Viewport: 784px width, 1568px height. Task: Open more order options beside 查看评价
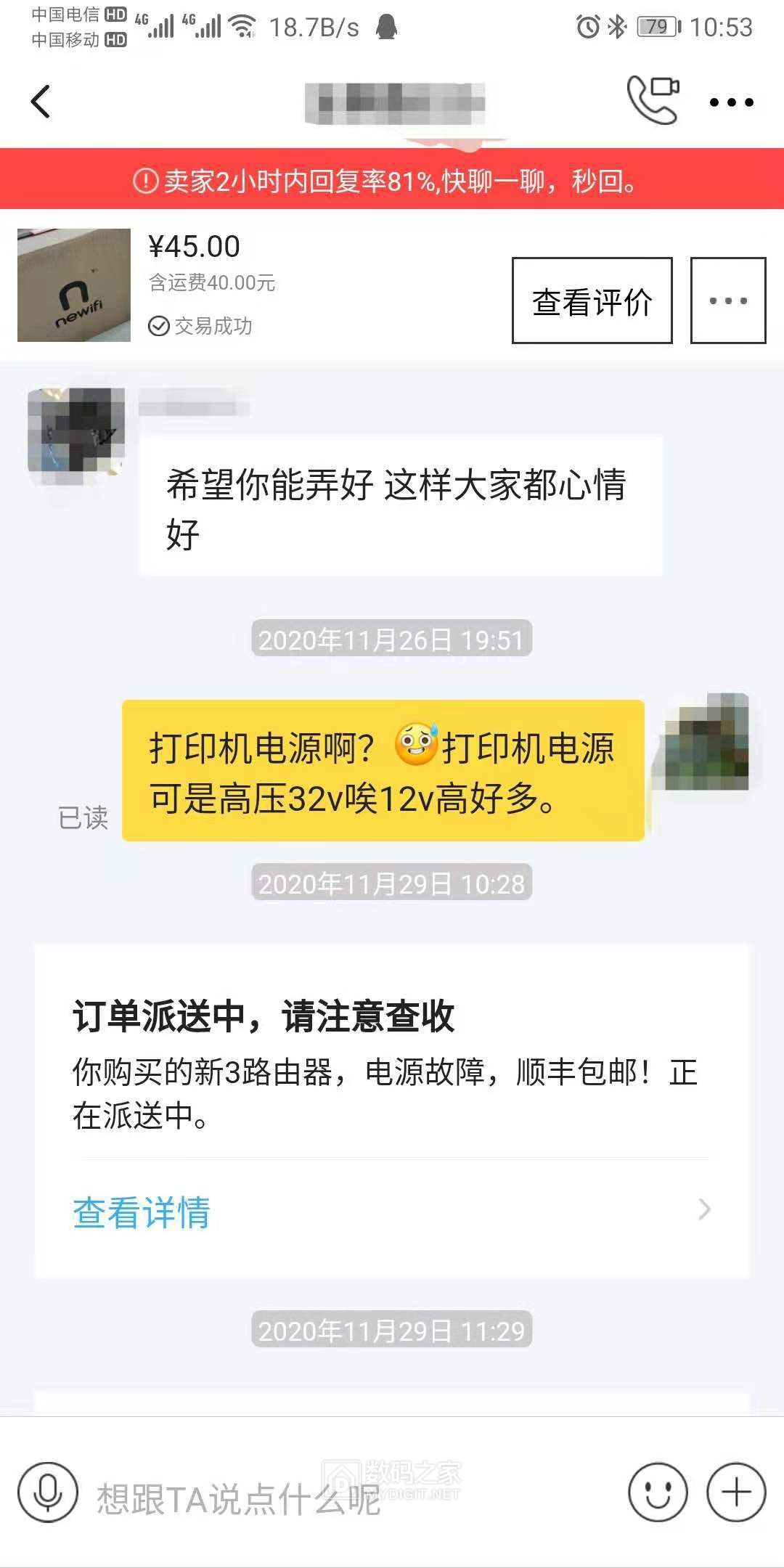[727, 301]
